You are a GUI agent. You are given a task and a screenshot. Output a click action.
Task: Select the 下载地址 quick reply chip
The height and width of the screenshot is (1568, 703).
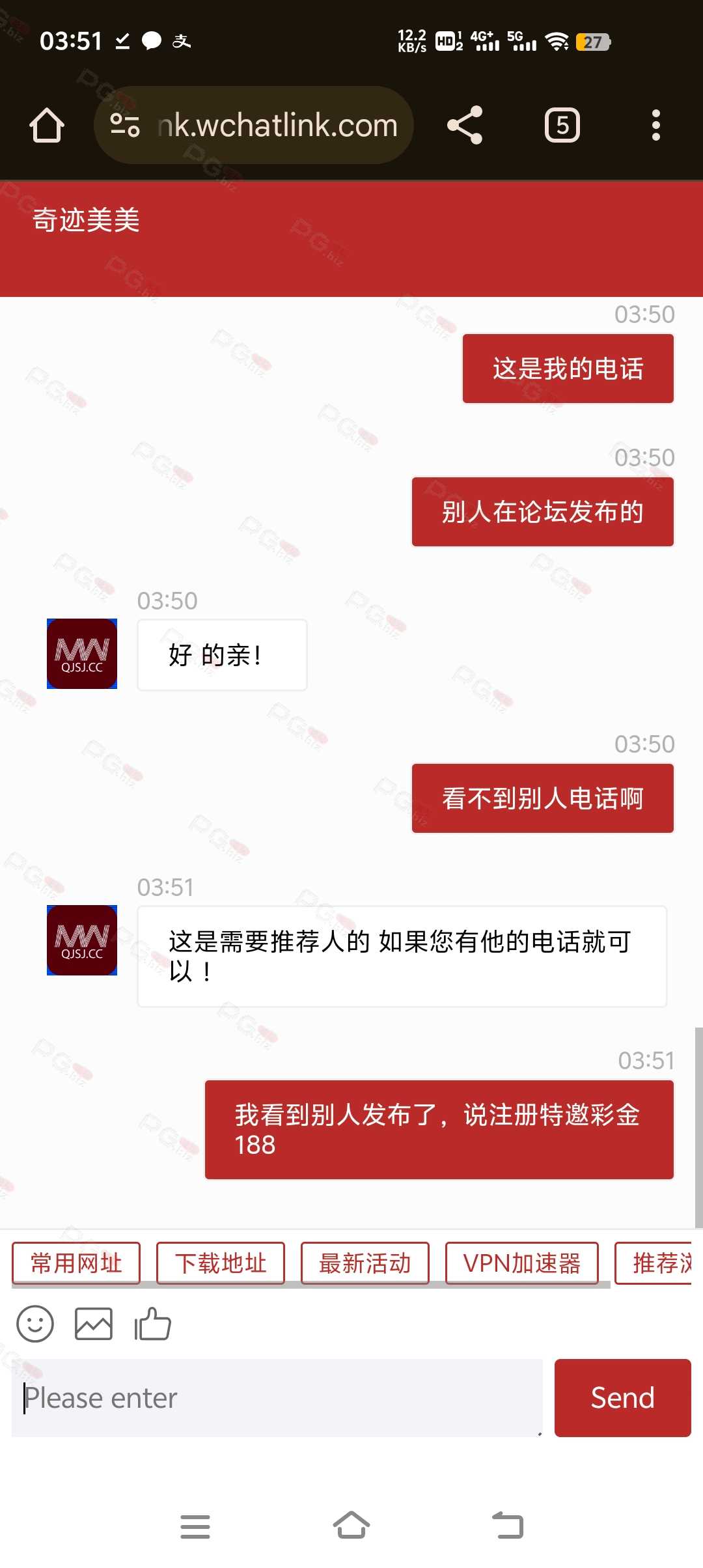[x=221, y=1263]
